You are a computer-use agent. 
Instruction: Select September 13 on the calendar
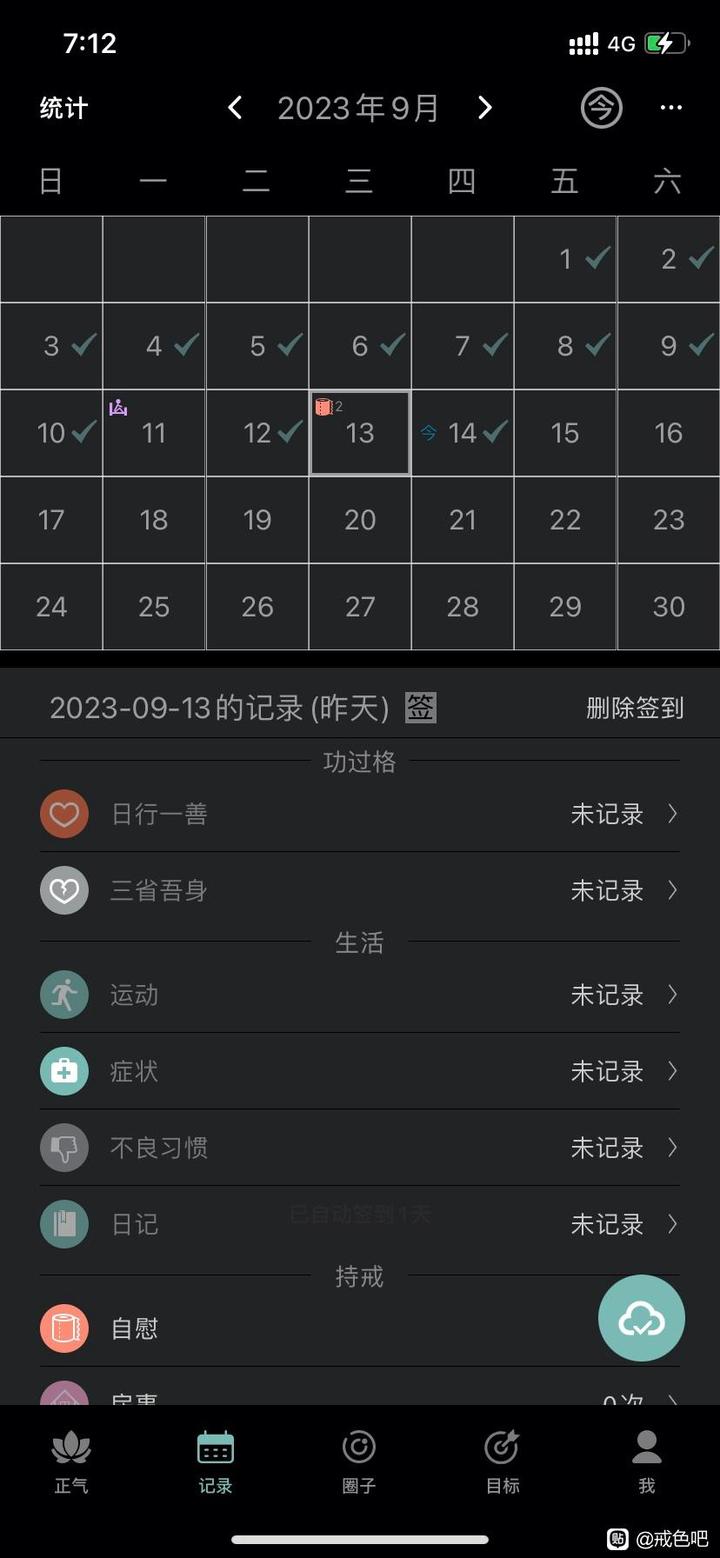pos(359,432)
